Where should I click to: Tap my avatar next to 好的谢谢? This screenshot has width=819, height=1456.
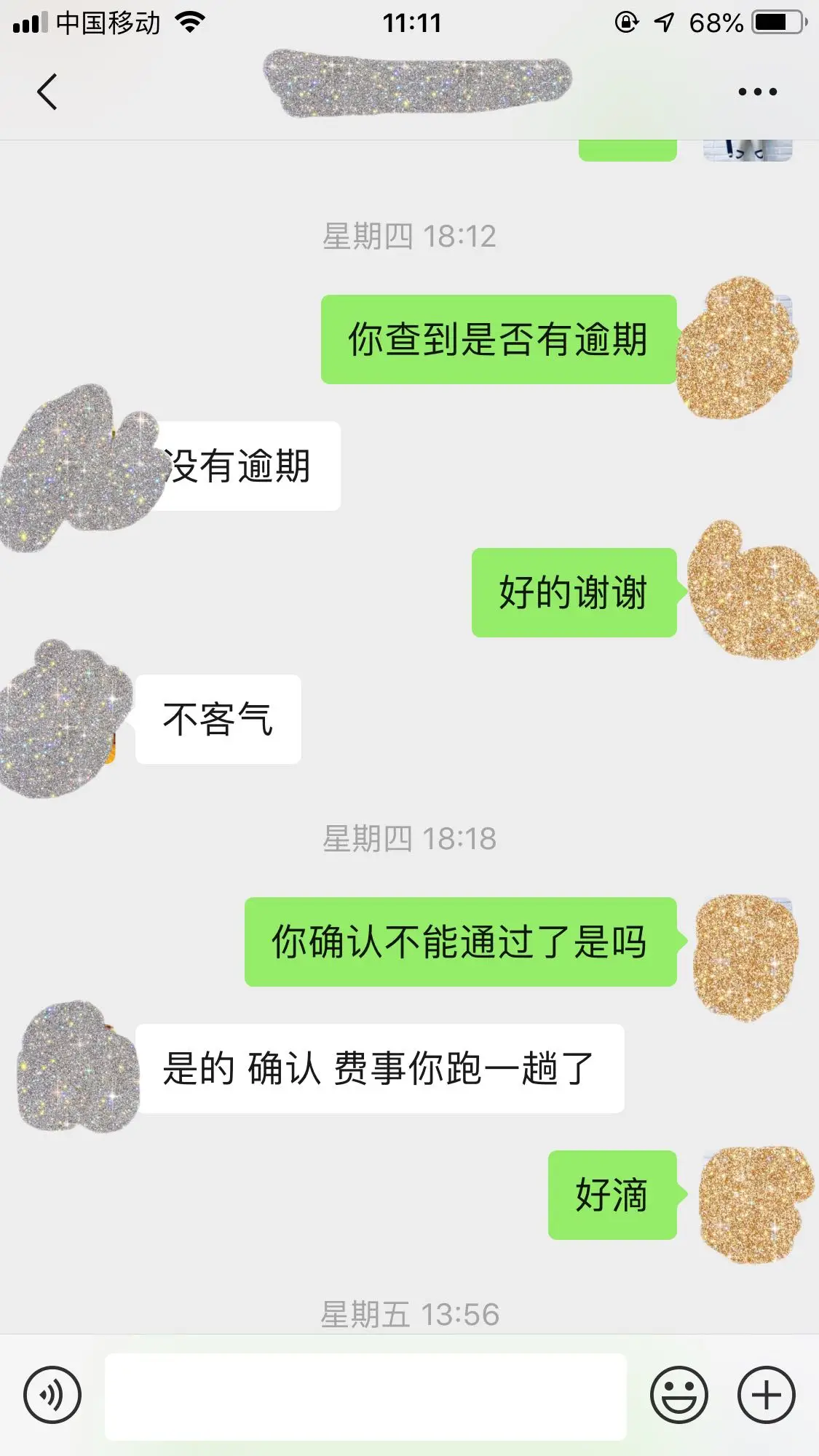coord(750,592)
